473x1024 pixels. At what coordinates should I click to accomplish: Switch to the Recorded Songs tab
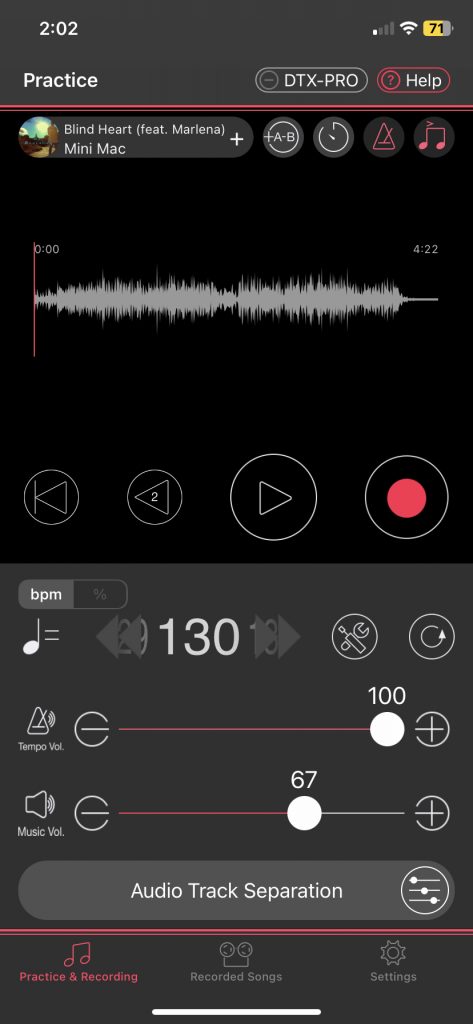point(236,962)
